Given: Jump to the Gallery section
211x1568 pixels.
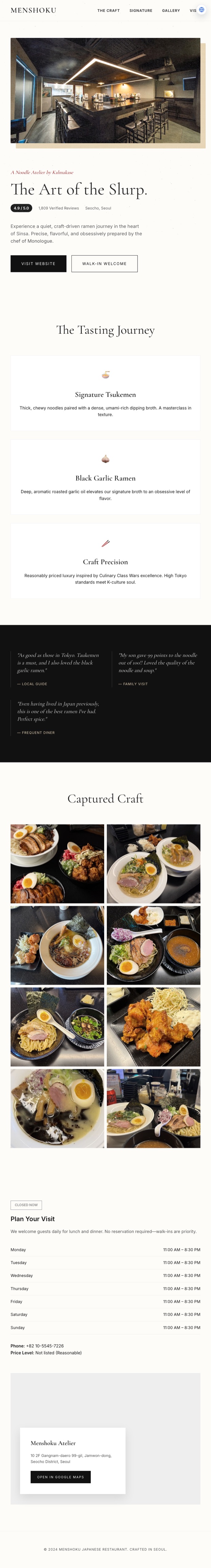Looking at the screenshot, I should coord(171,10).
